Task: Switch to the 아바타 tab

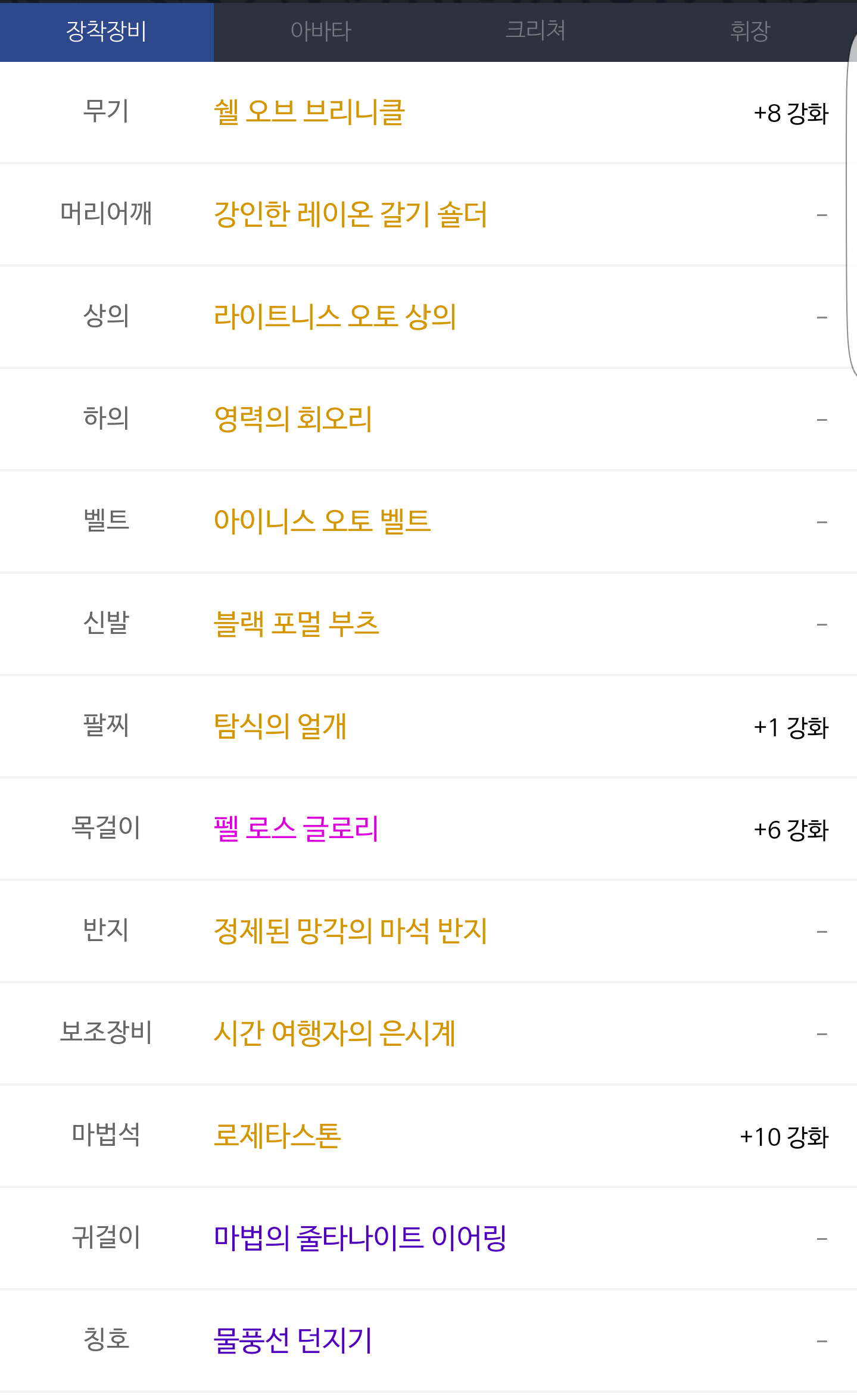Action: click(x=321, y=31)
